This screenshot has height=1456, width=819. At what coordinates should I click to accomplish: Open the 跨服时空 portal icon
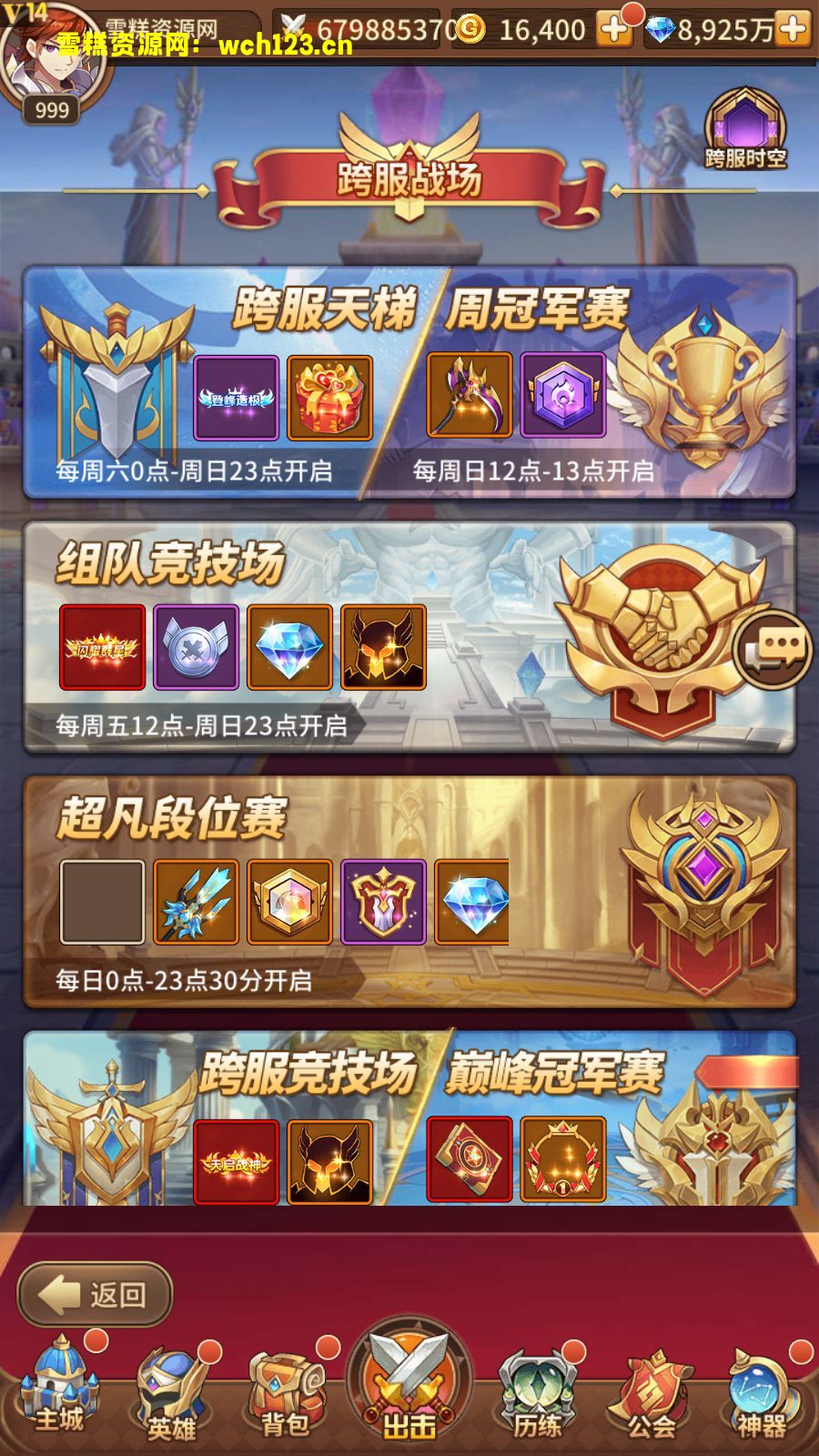click(x=745, y=129)
